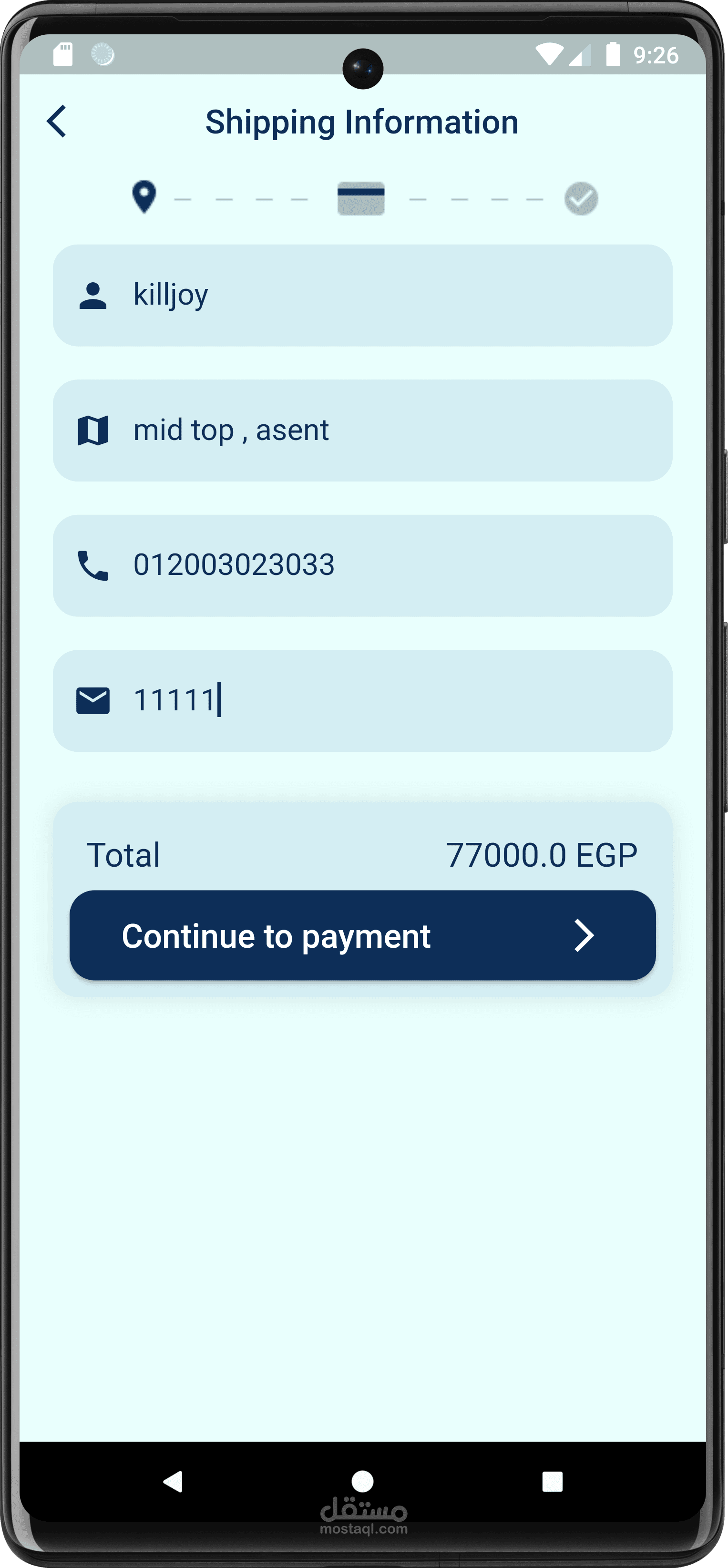Edit the address field 'mid top , asent'
Image resolution: width=728 pixels, height=1568 pixels.
coord(363,430)
